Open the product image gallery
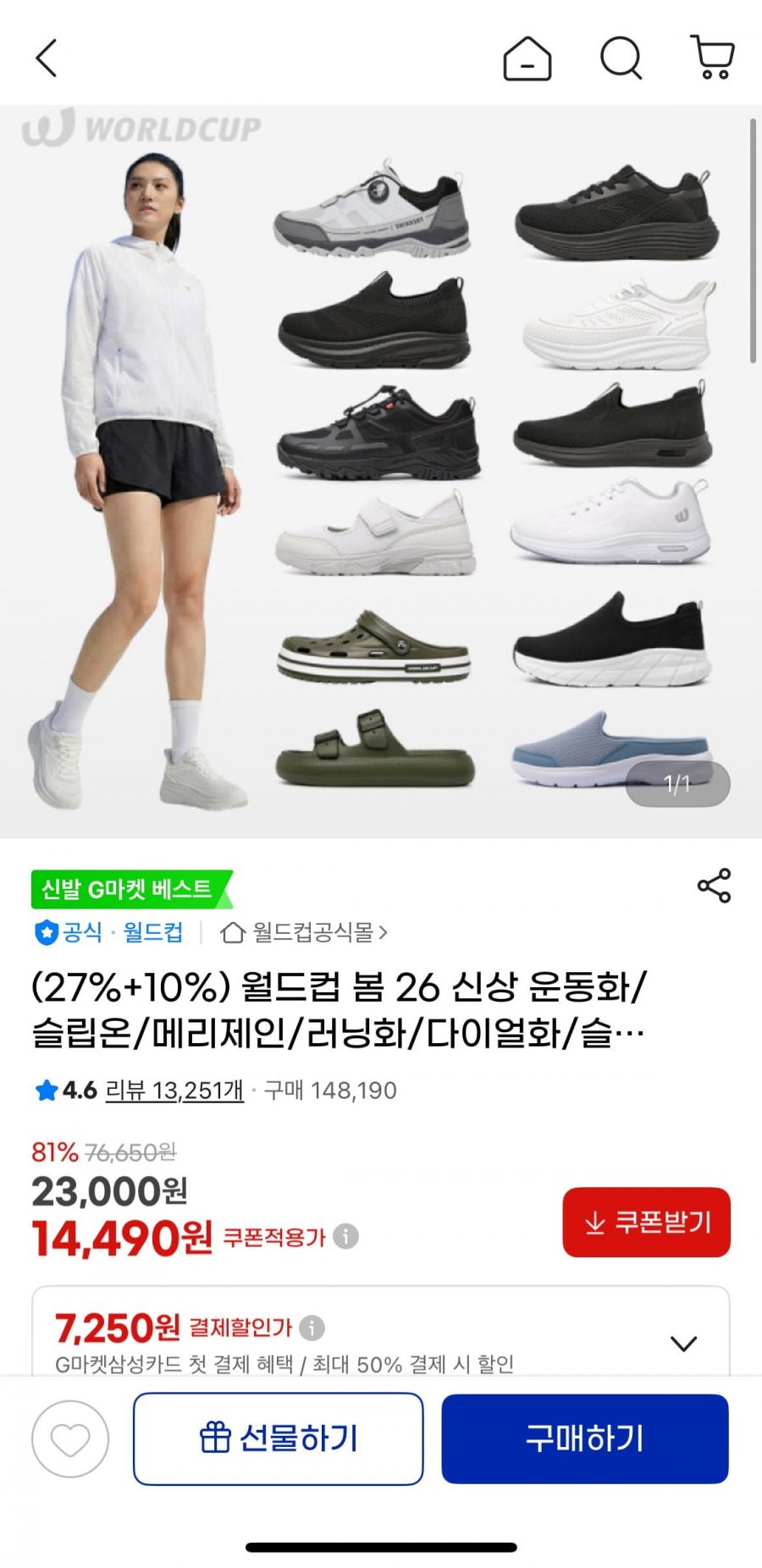Viewport: 762px width, 1568px height. tap(381, 471)
